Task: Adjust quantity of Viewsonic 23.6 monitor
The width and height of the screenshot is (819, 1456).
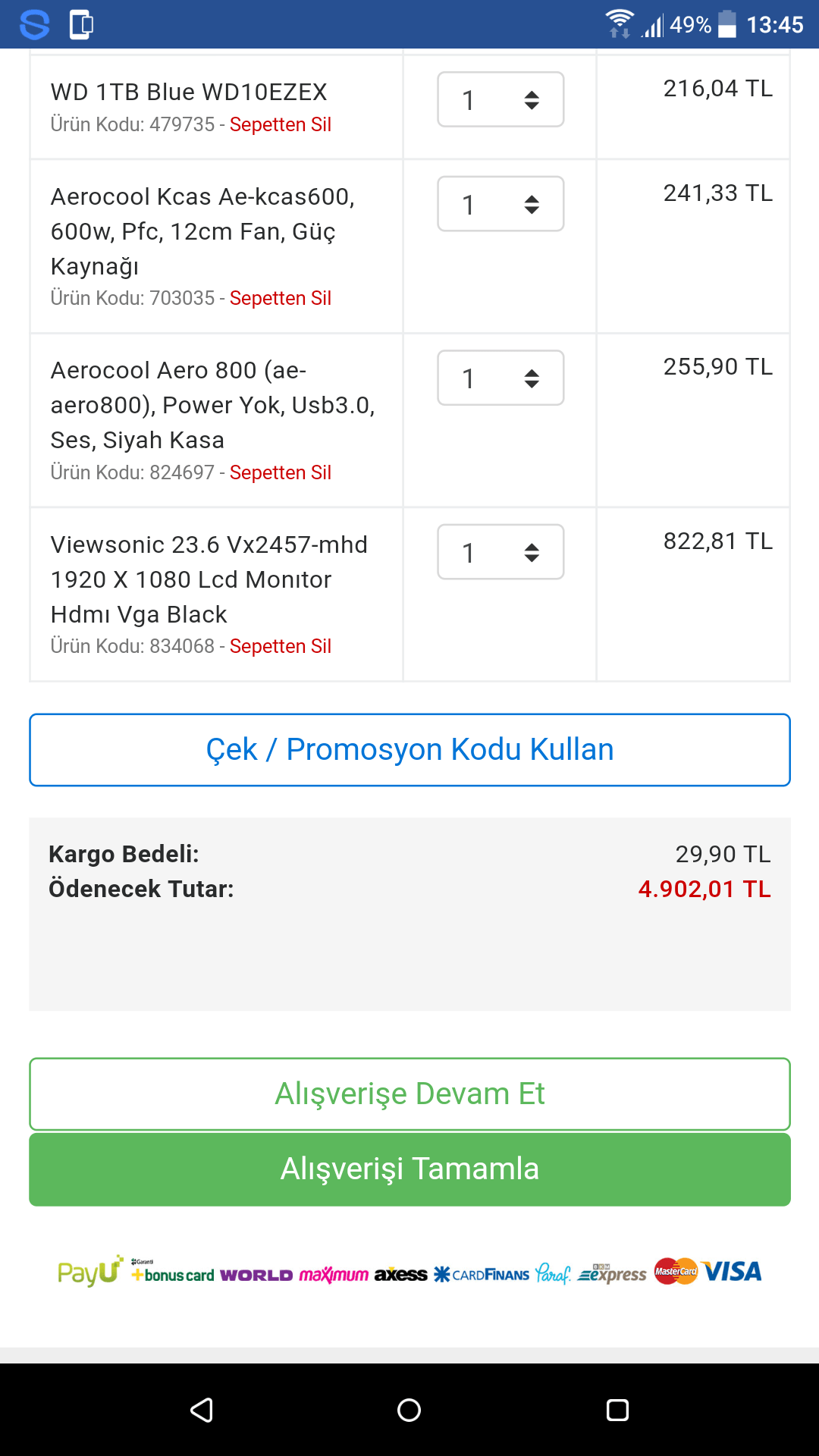Action: click(x=500, y=552)
